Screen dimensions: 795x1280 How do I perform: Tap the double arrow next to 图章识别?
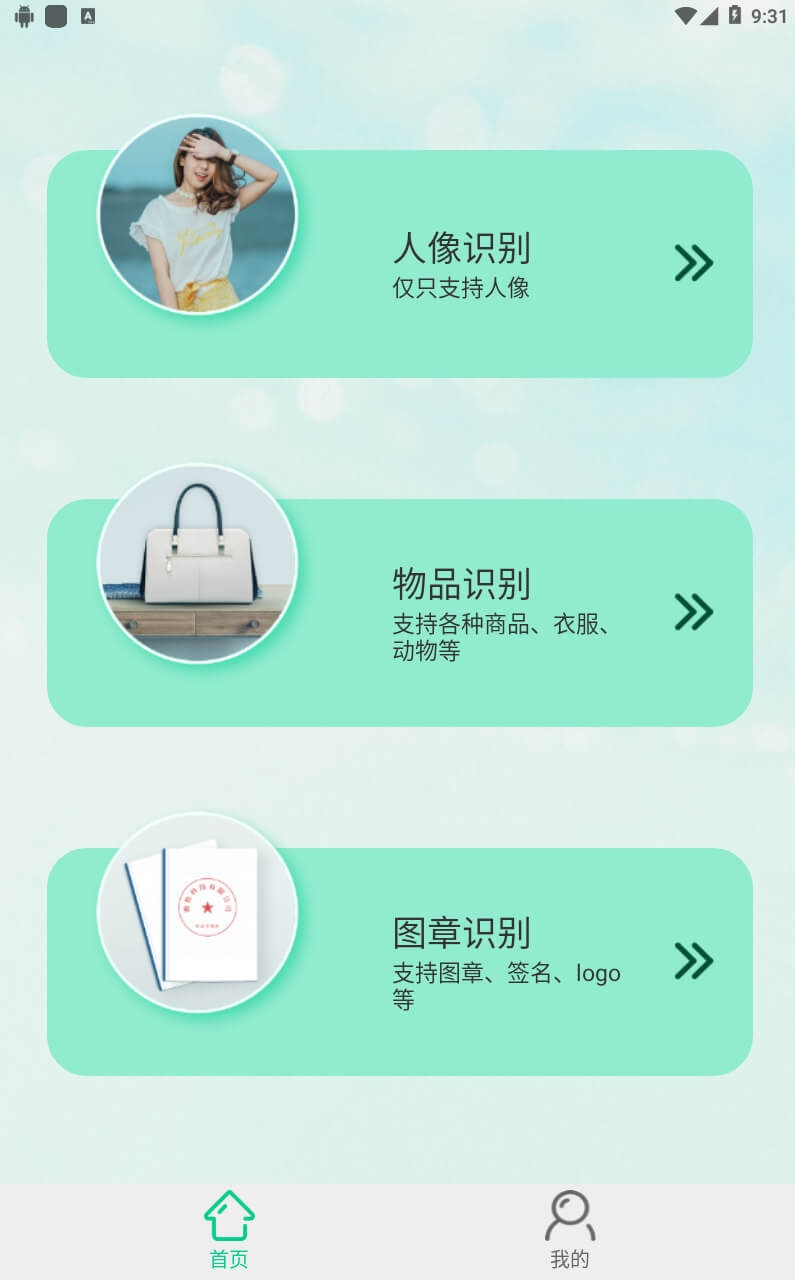pos(694,960)
